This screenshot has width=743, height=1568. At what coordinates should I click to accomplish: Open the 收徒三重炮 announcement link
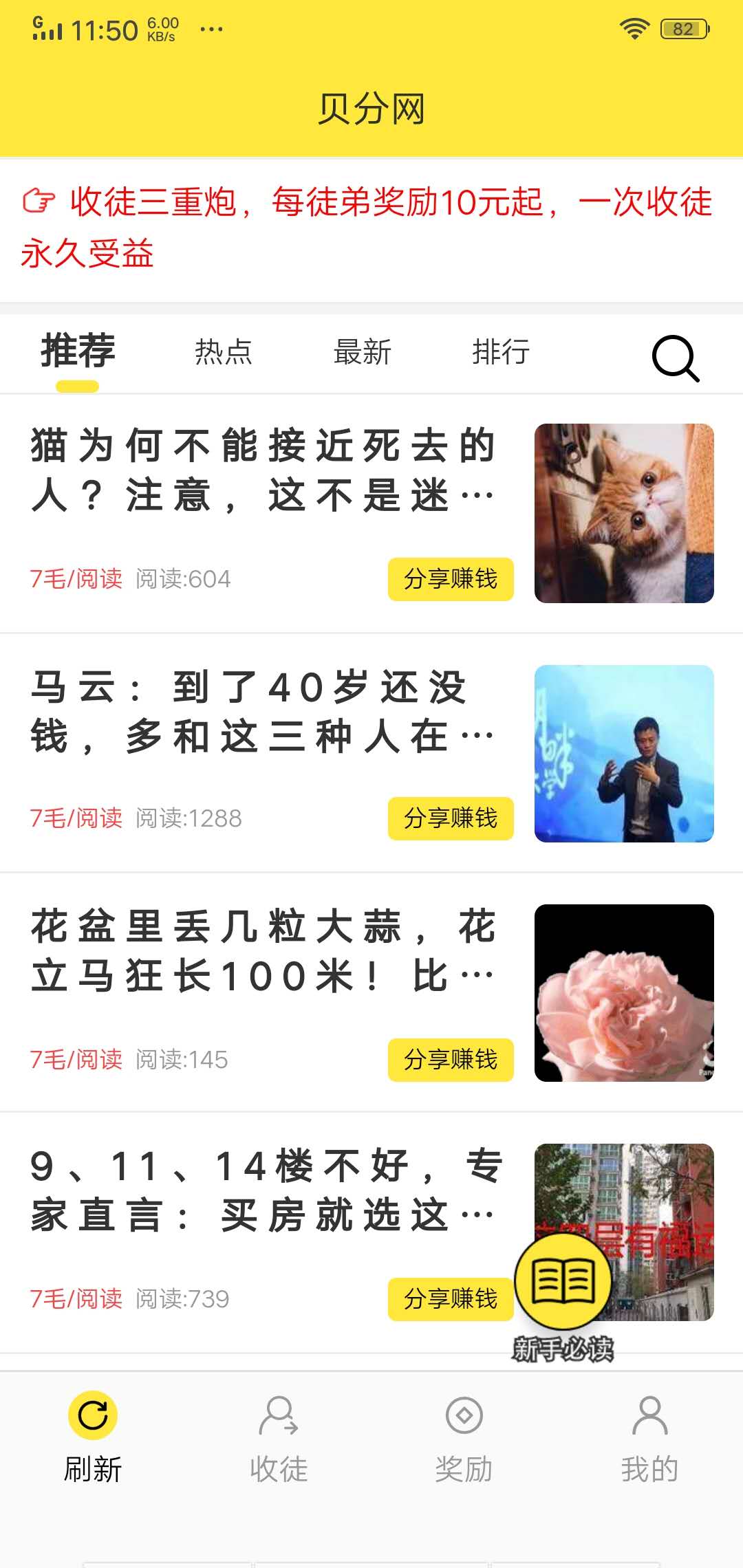tap(371, 227)
